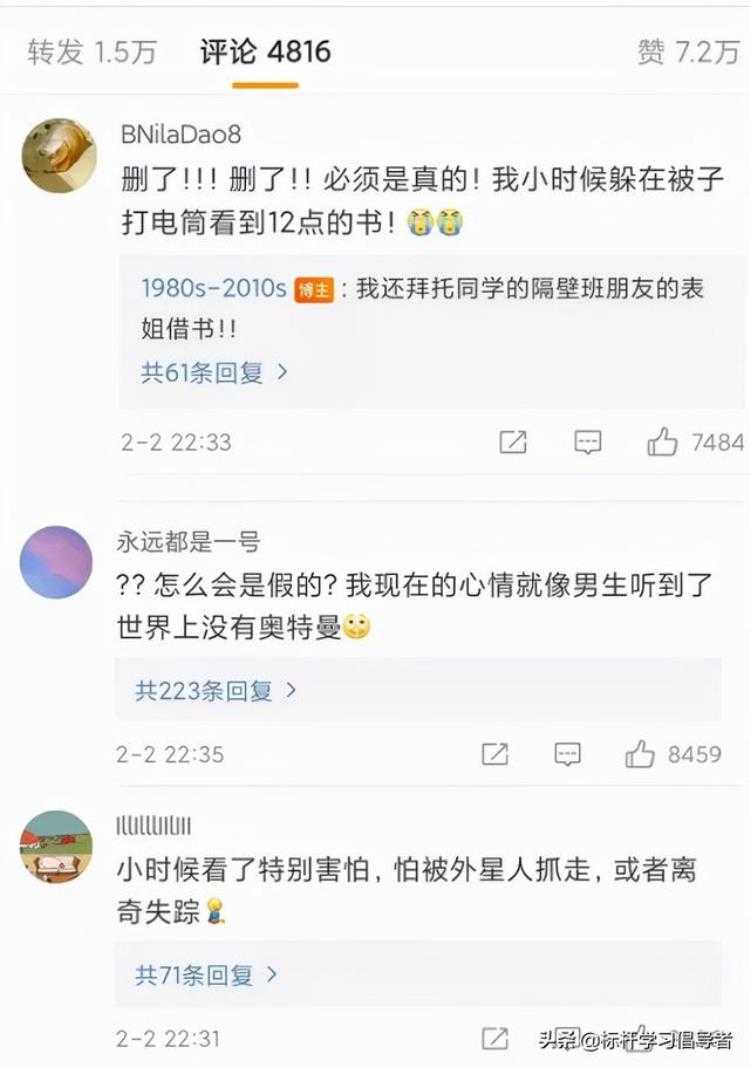This screenshot has height=1067, width=750.
Task: Like BNilaDao8's comment with 7484 likes
Action: 662,442
